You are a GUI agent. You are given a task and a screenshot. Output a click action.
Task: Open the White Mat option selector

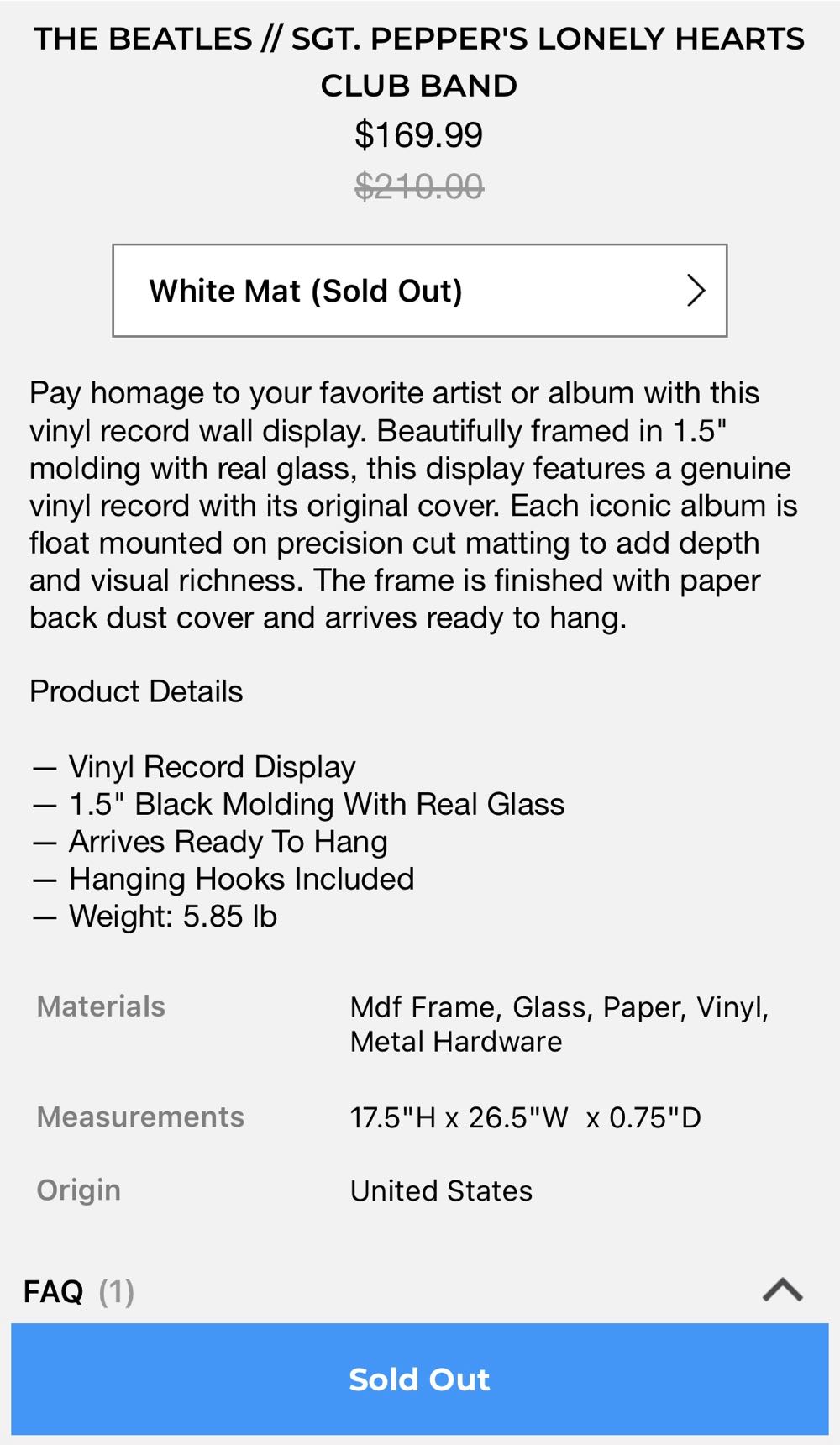click(419, 291)
